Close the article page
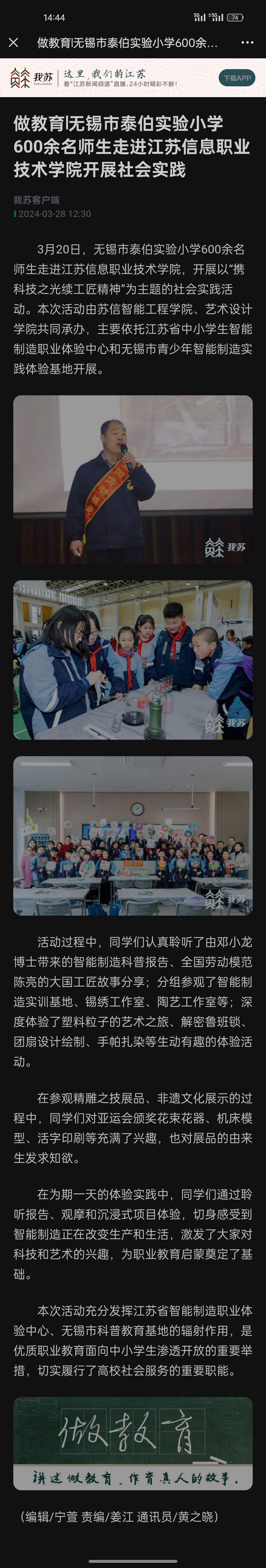This screenshot has height=1568, width=266. point(13,43)
